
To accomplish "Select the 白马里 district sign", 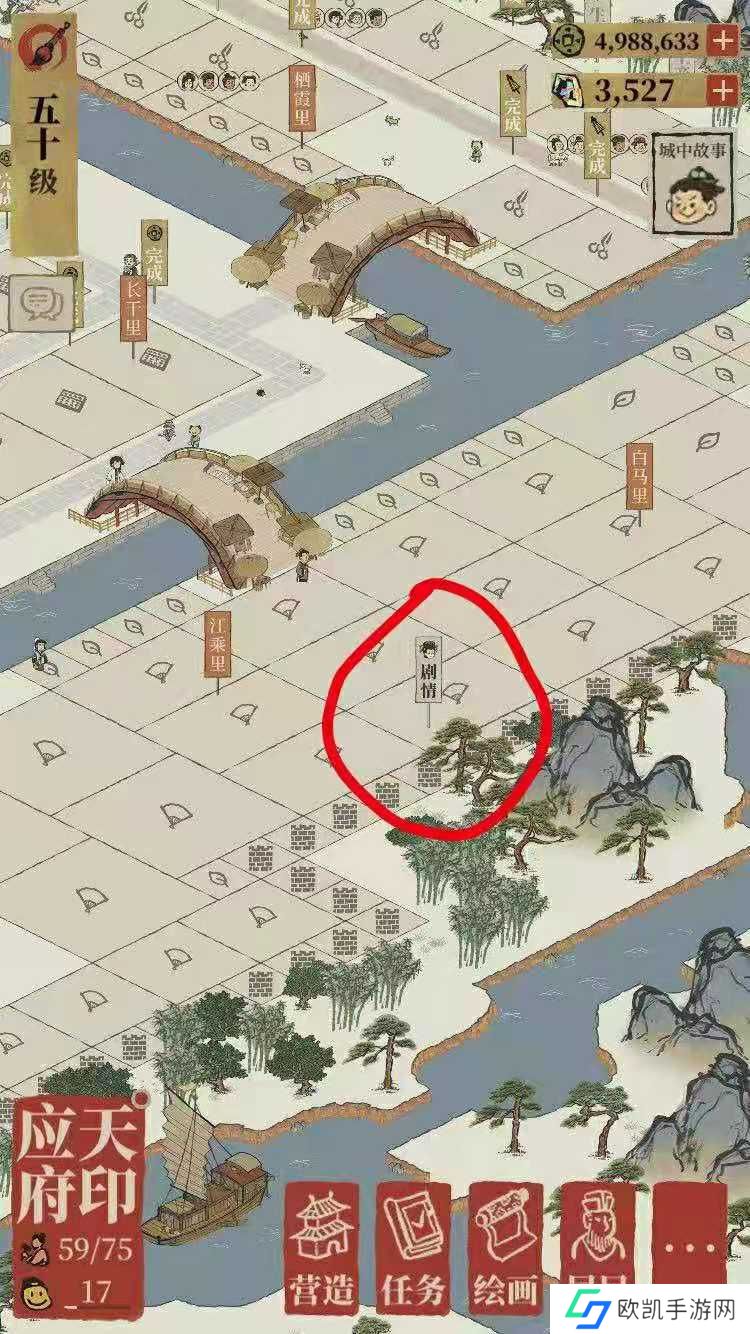I will 640,478.
